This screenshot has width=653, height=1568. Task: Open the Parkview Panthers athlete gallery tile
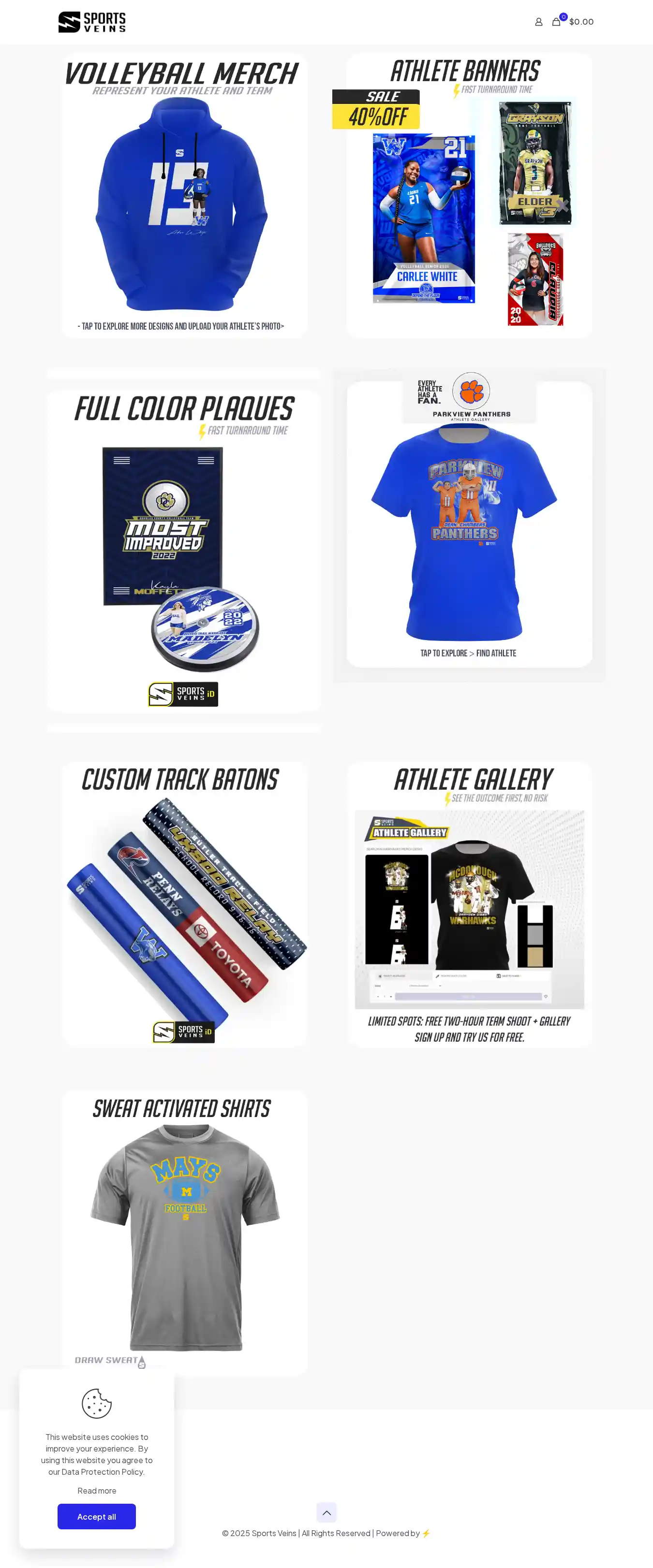tap(469, 524)
